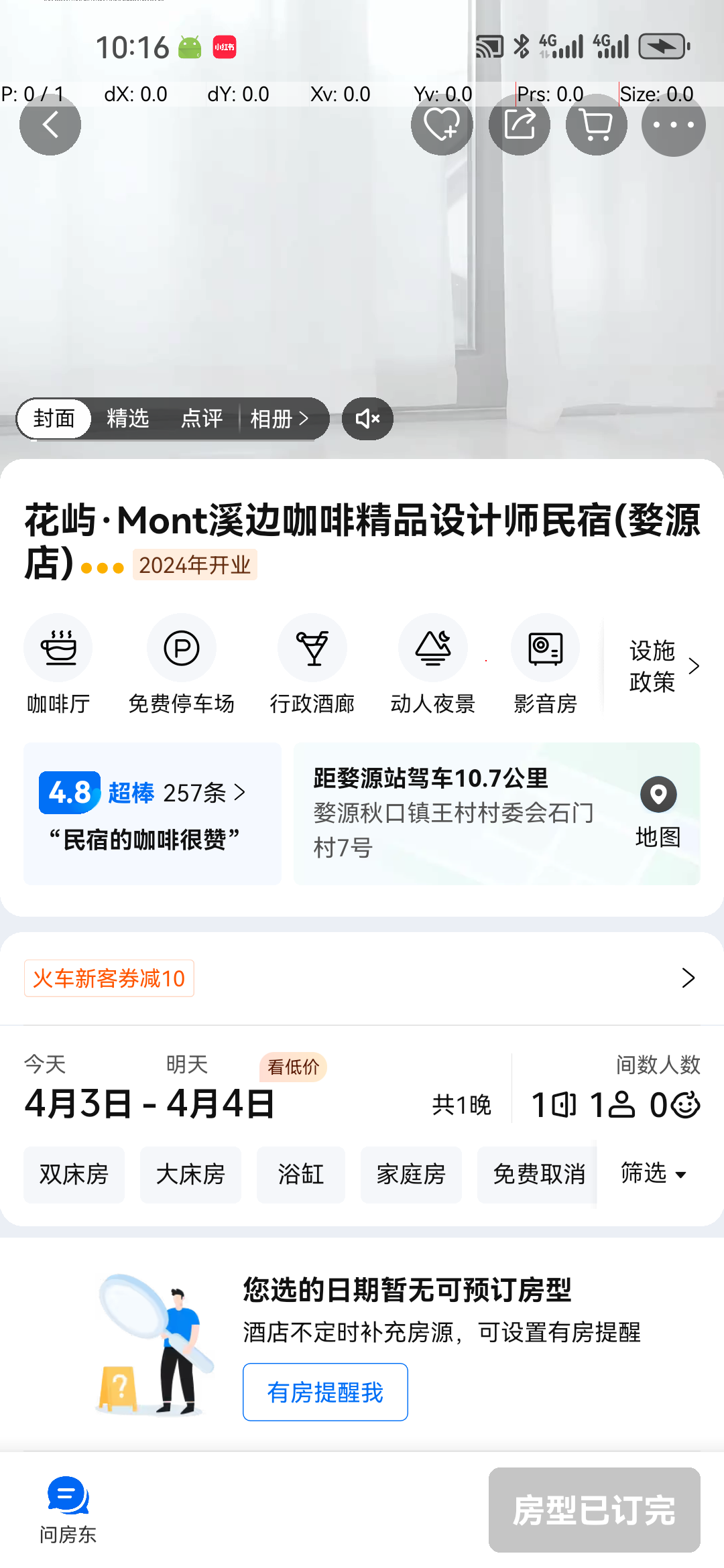Add this homestay to favorites
This screenshot has width=724, height=1568.
(442, 125)
